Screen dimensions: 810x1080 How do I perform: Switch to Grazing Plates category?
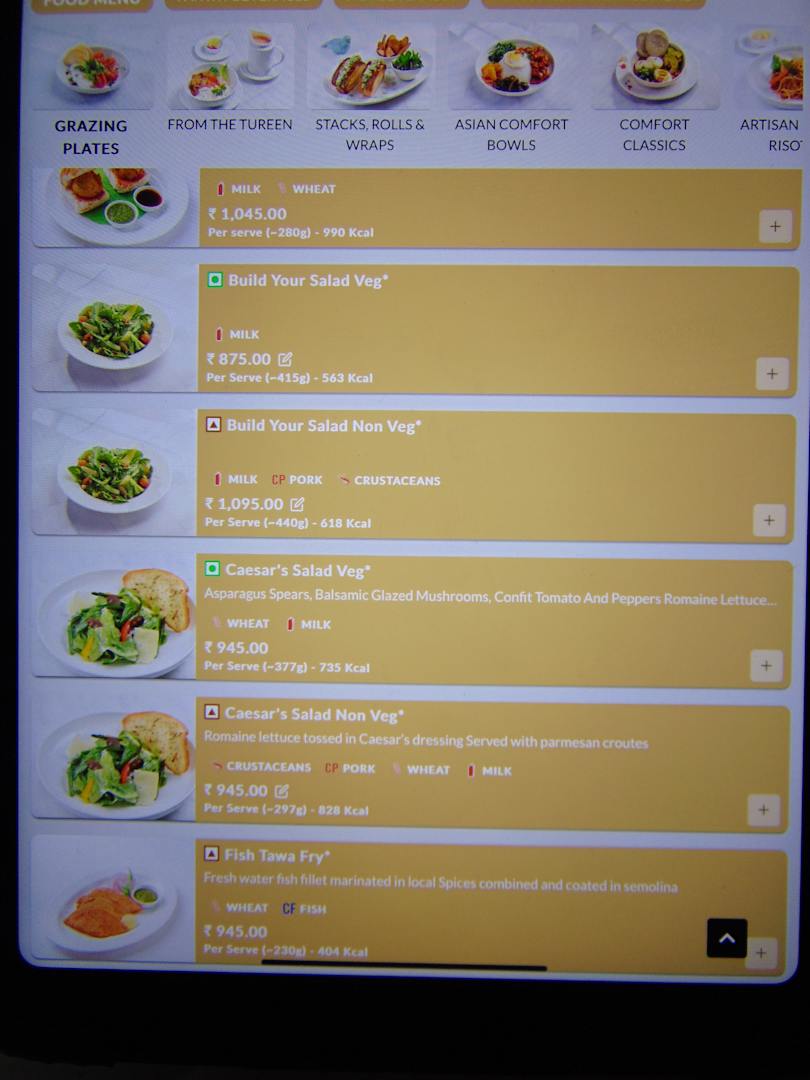(x=91, y=92)
